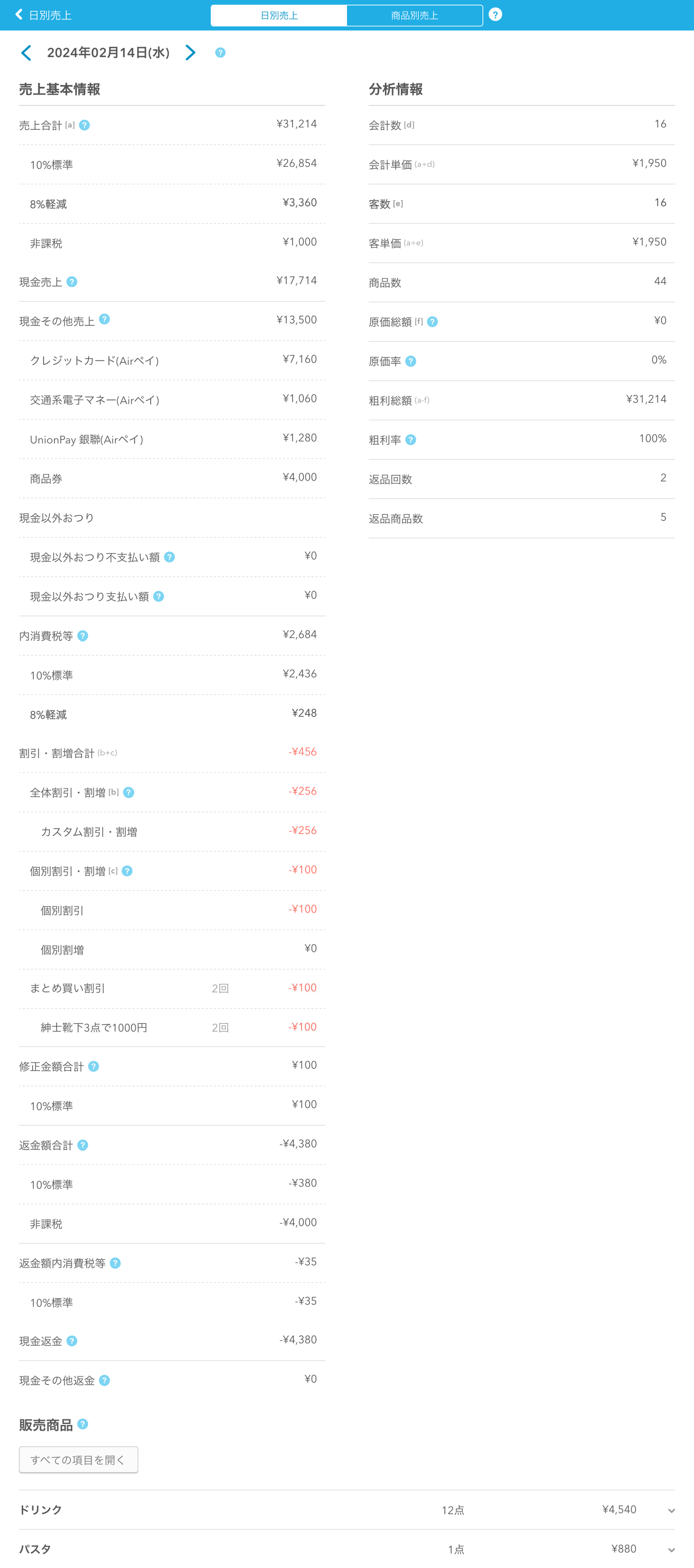Image resolution: width=694 pixels, height=1568 pixels.
Task: Go back to 日別売上 list
Action: coord(43,14)
